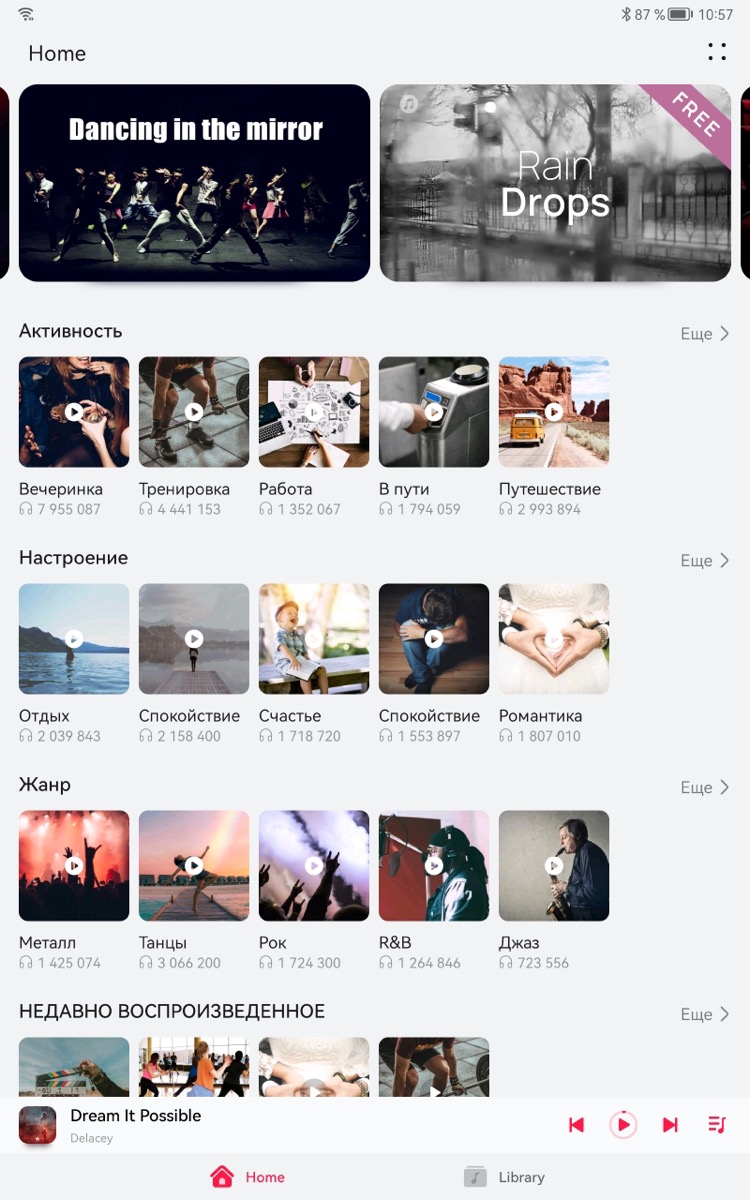This screenshot has width=750, height=1200.
Task: Open the Rain Drops free banner
Action: tap(555, 183)
